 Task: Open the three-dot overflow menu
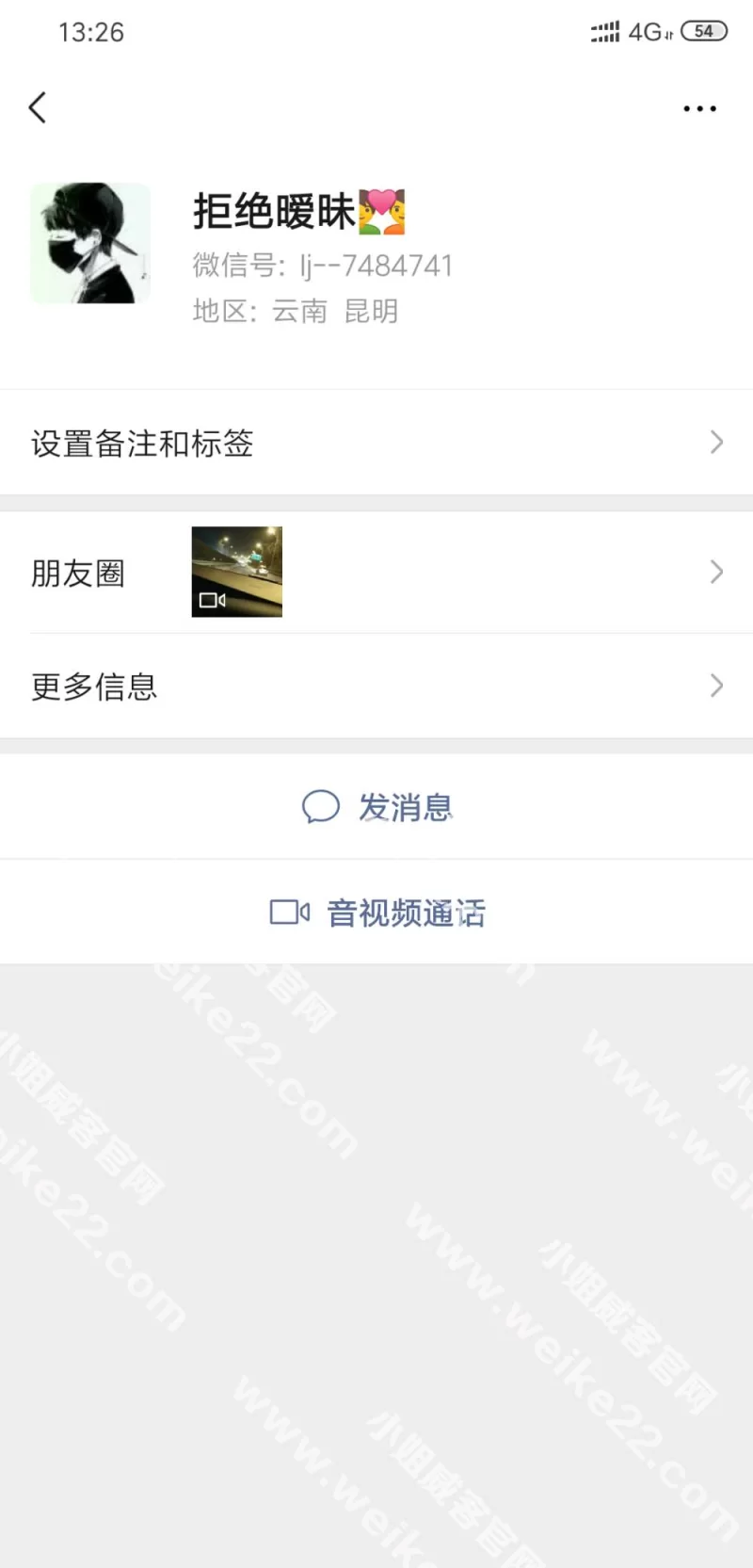pos(699,109)
